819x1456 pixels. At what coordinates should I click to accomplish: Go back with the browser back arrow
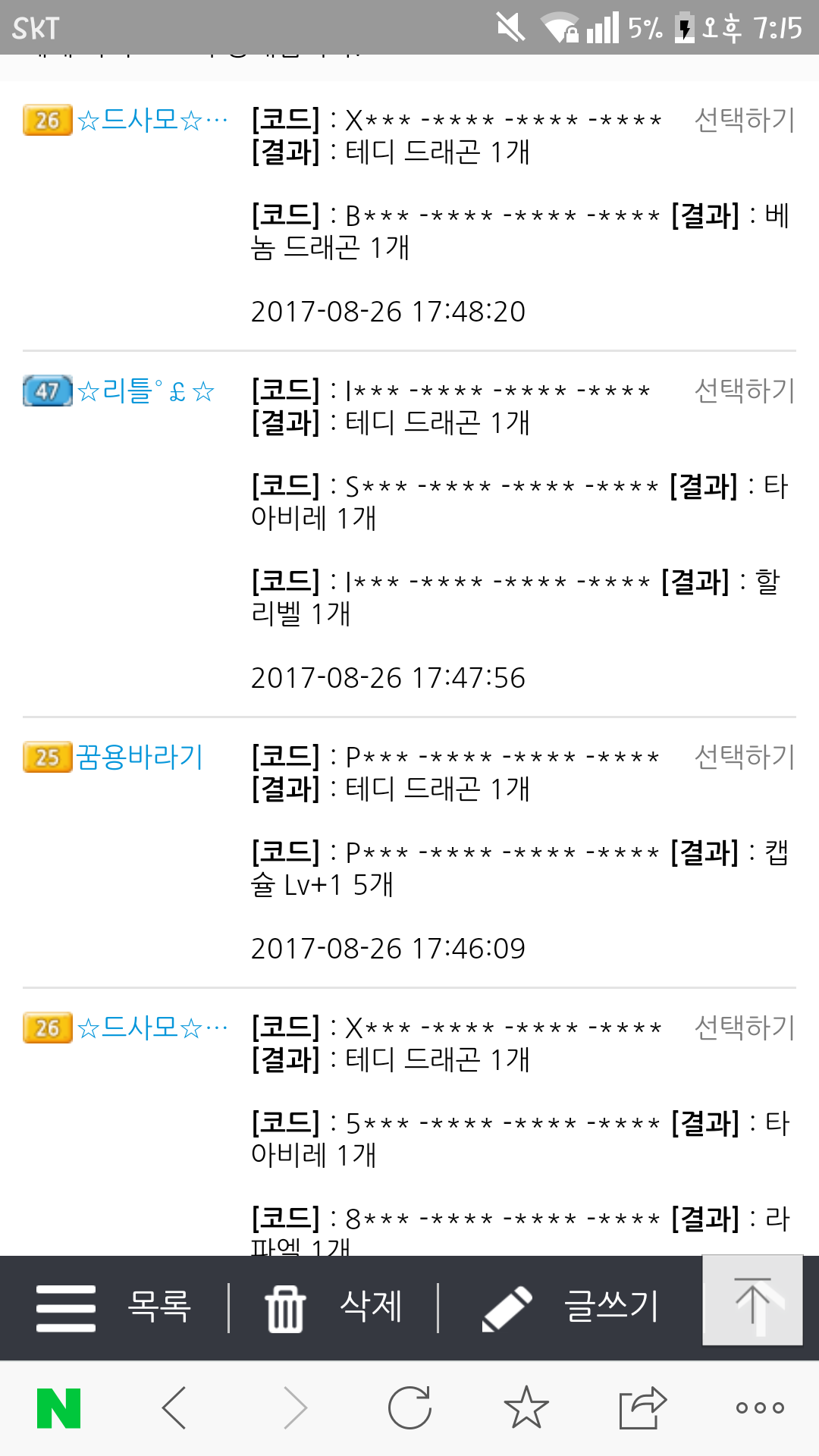(174, 1408)
